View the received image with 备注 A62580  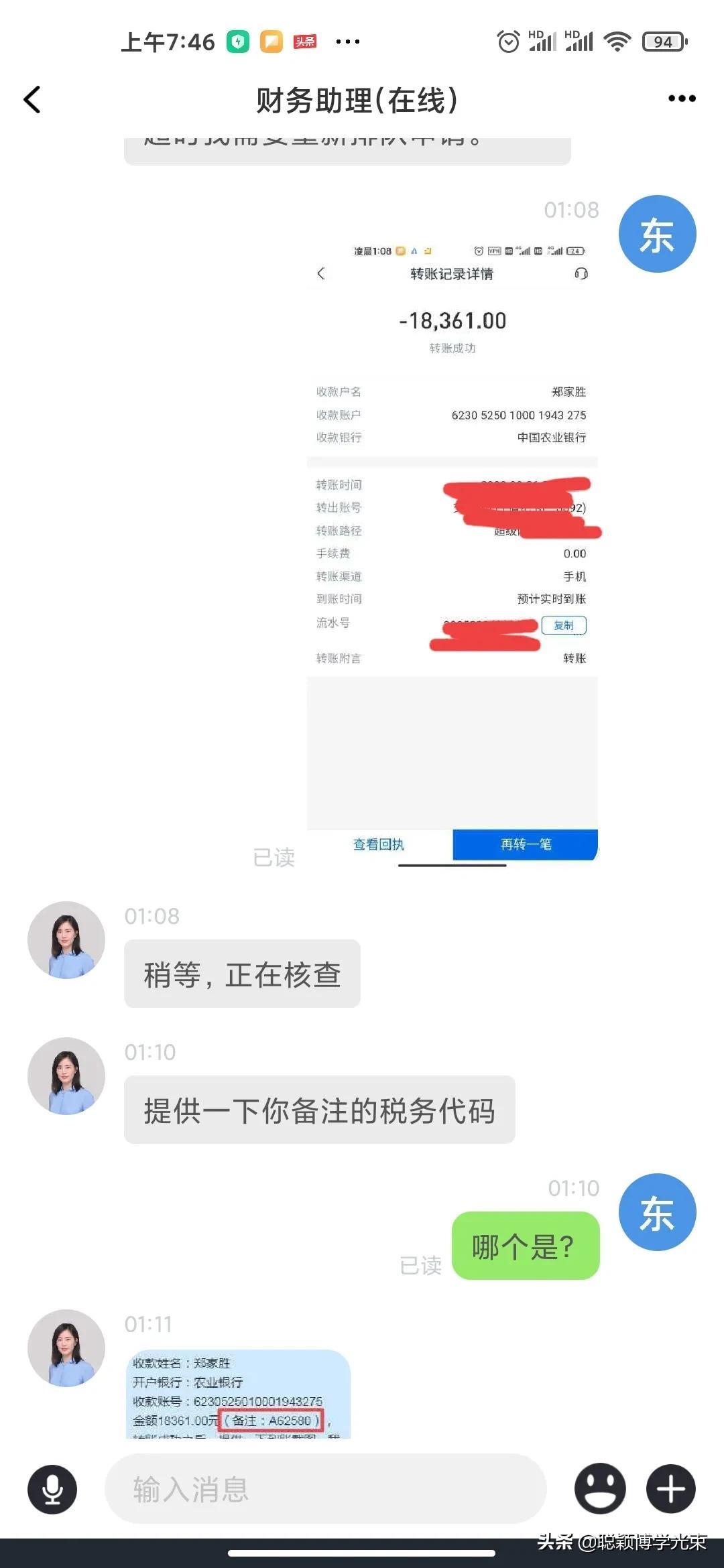(238, 1394)
